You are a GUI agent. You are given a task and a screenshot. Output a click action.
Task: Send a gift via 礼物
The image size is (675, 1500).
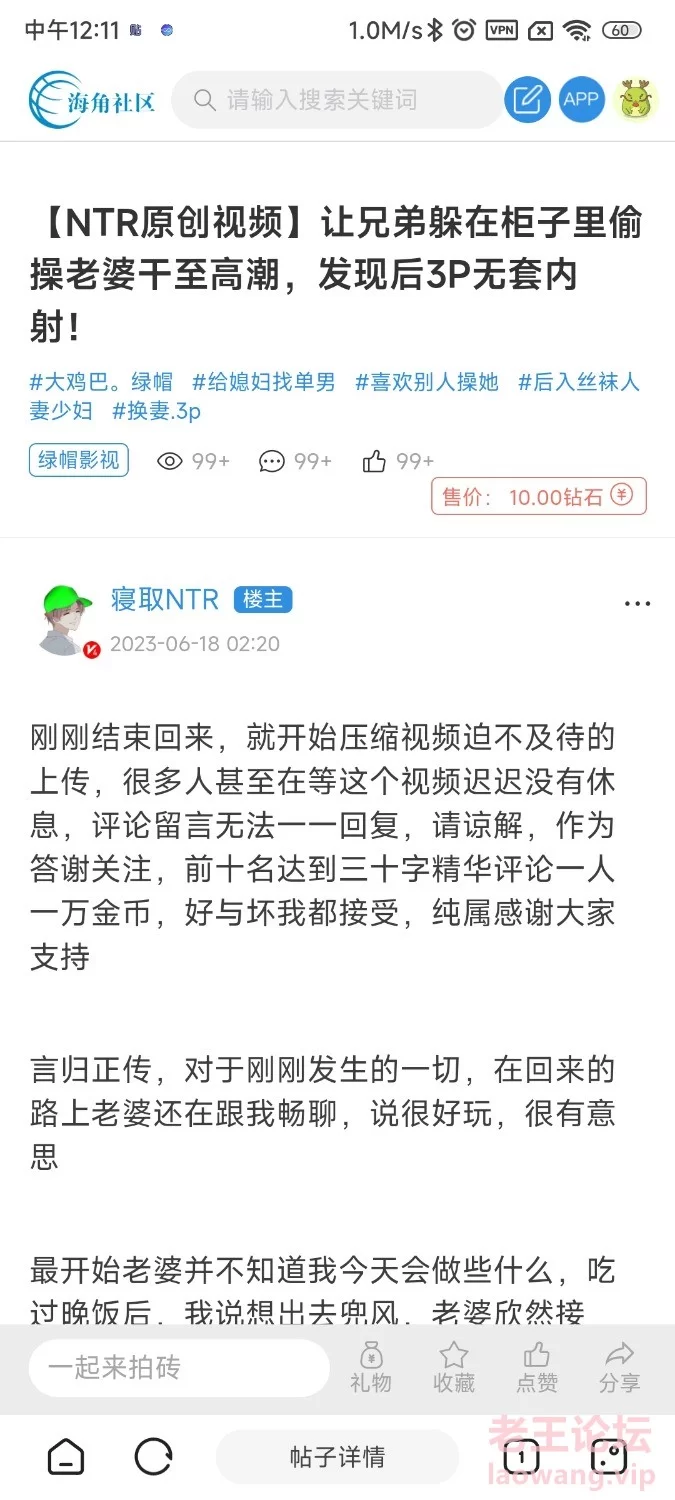[x=371, y=1367]
